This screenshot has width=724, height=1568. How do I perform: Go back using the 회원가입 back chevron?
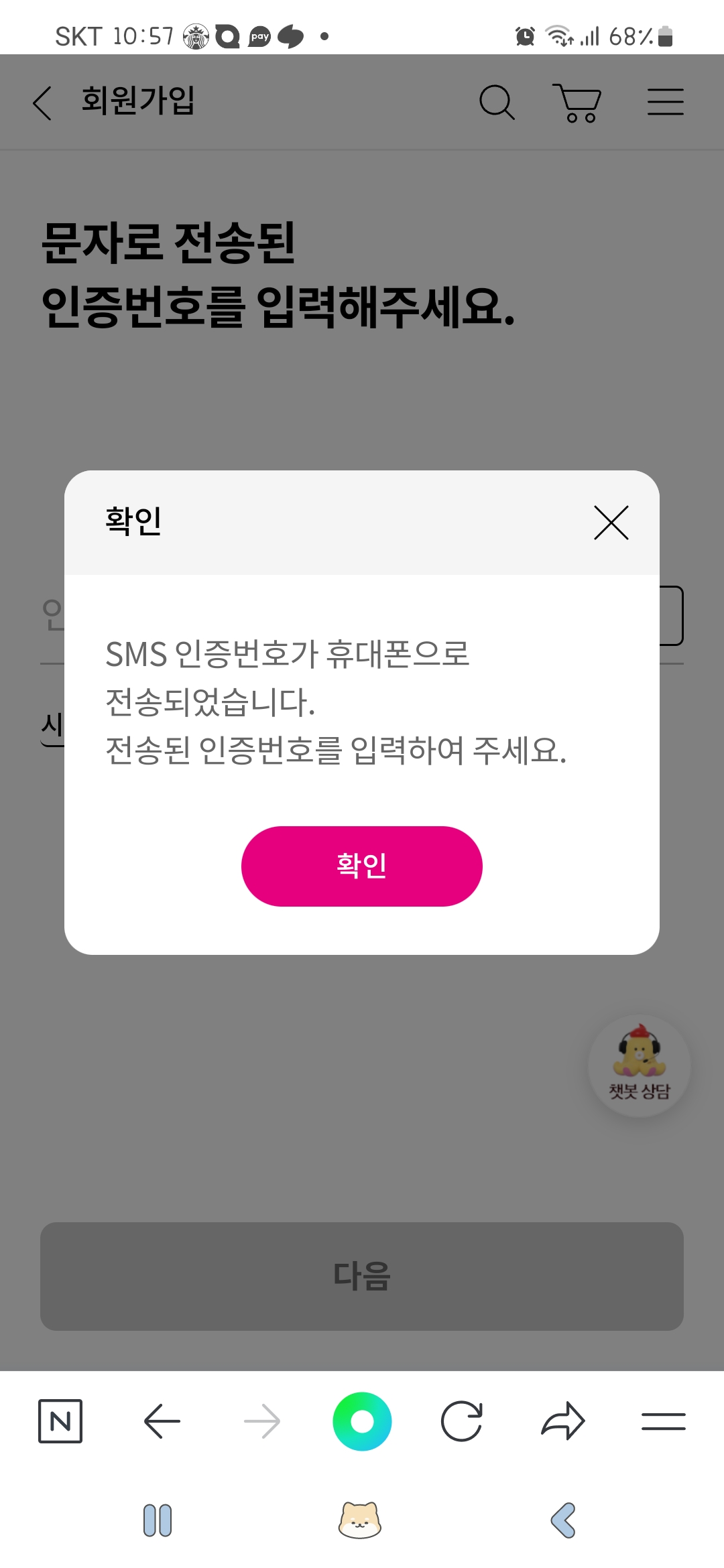[42, 104]
